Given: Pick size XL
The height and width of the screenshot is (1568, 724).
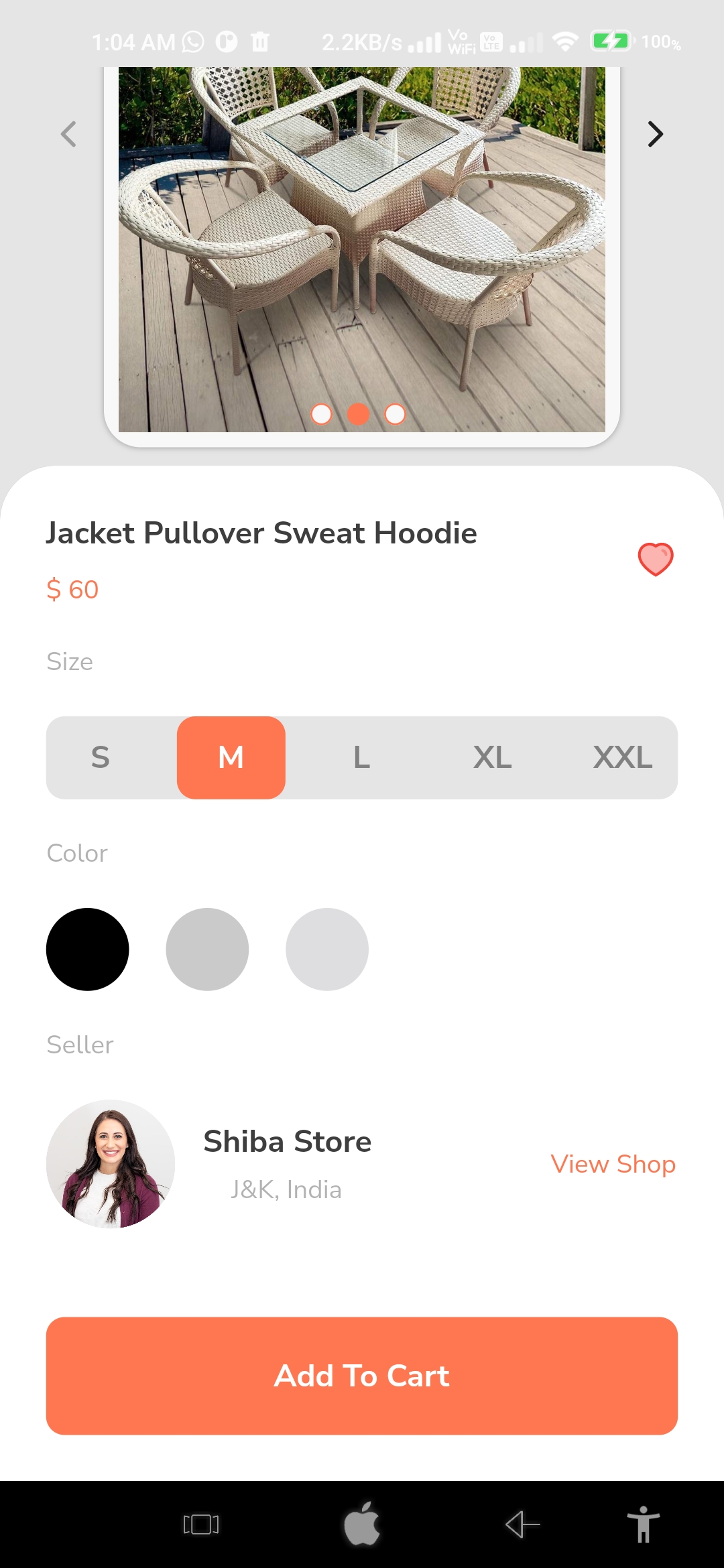Looking at the screenshot, I should pyautogui.click(x=493, y=757).
